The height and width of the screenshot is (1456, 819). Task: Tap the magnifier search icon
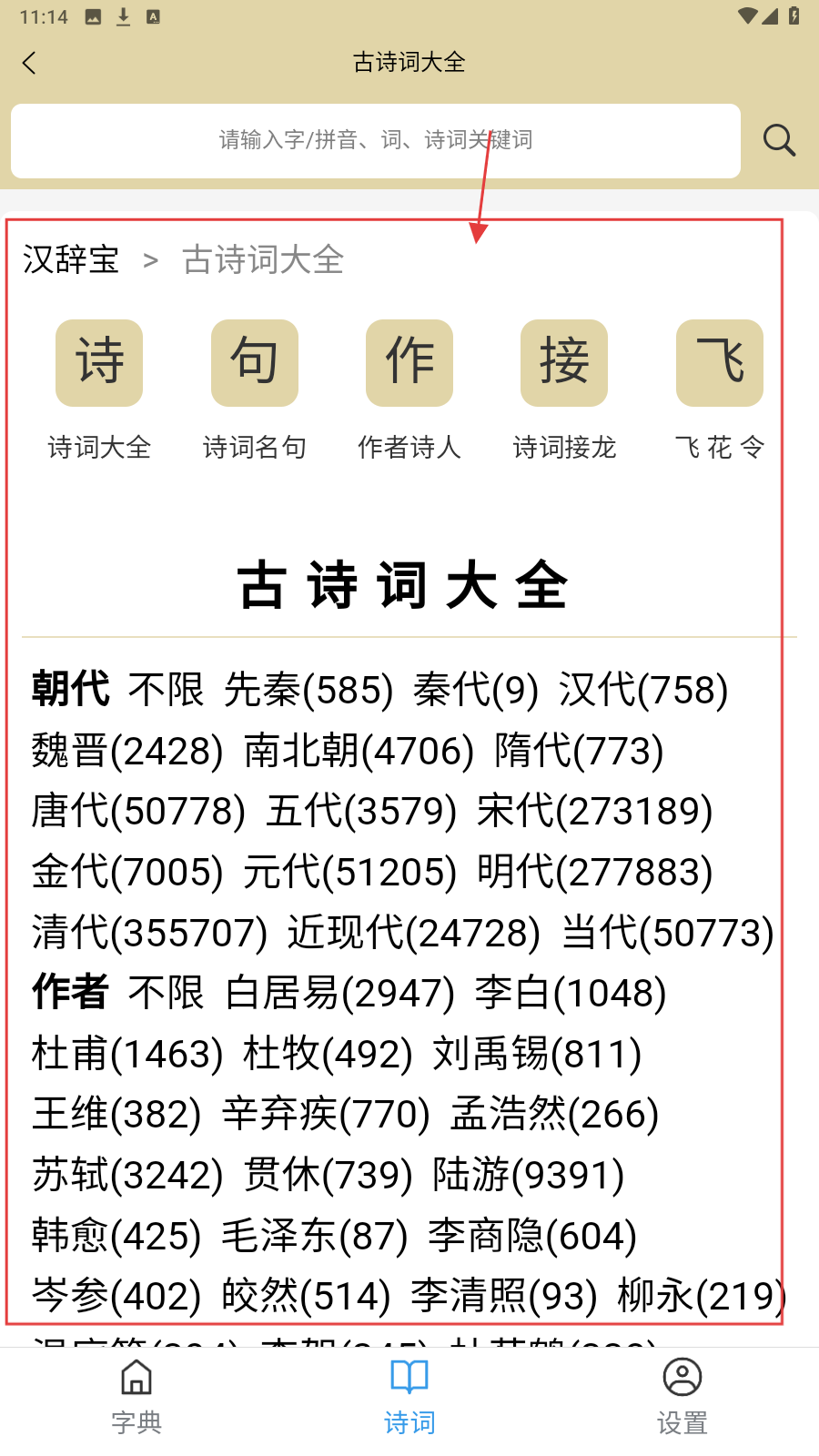pyautogui.click(x=779, y=140)
